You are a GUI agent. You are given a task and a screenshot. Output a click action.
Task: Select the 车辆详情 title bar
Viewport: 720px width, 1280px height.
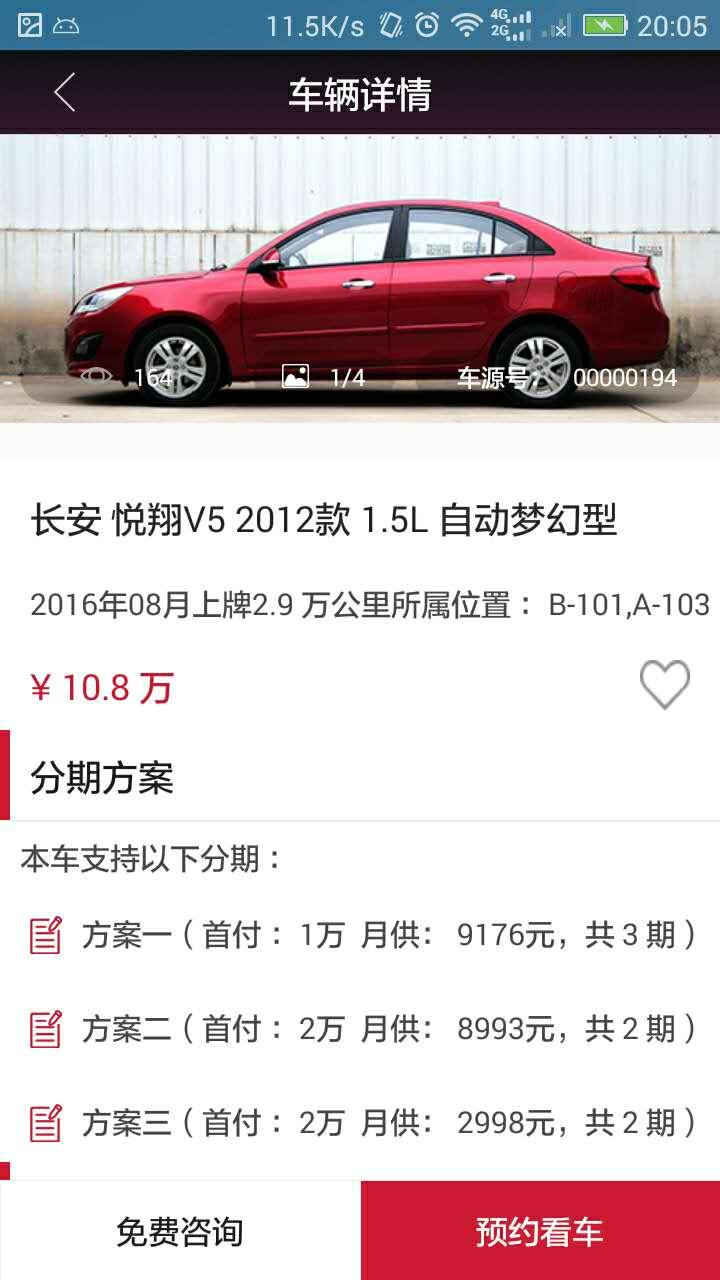[x=360, y=92]
